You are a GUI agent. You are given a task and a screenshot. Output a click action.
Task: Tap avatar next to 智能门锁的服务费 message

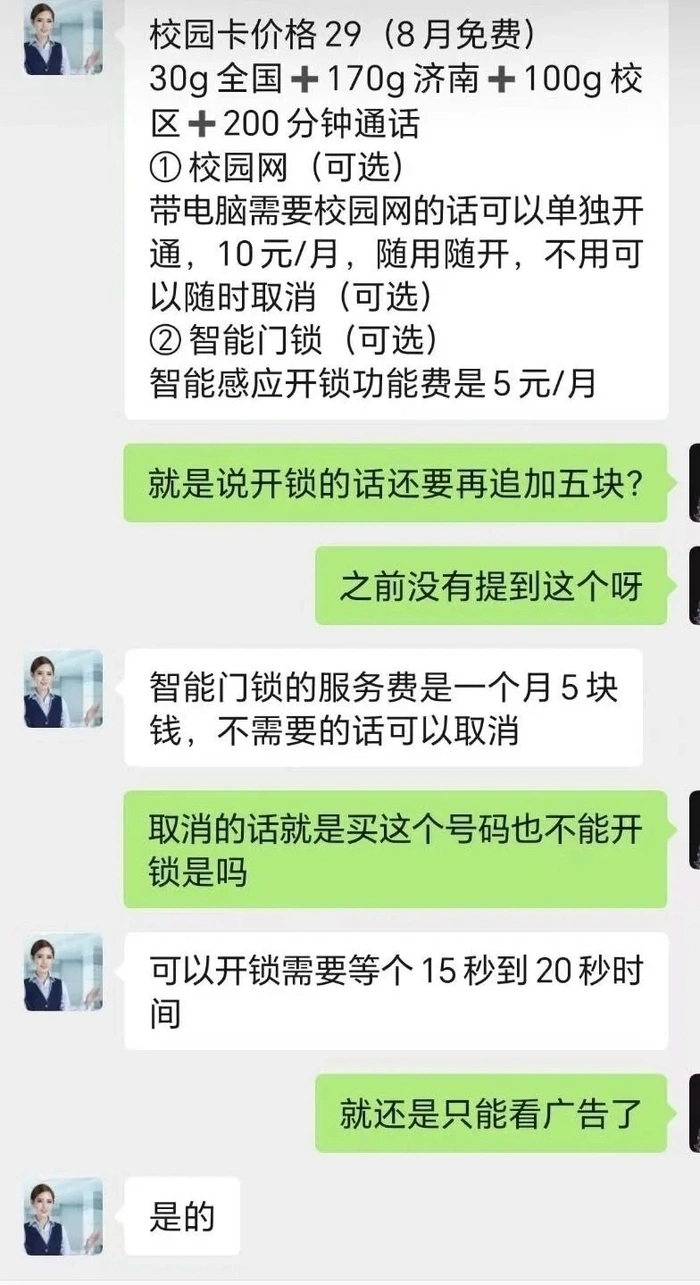[x=63, y=689]
